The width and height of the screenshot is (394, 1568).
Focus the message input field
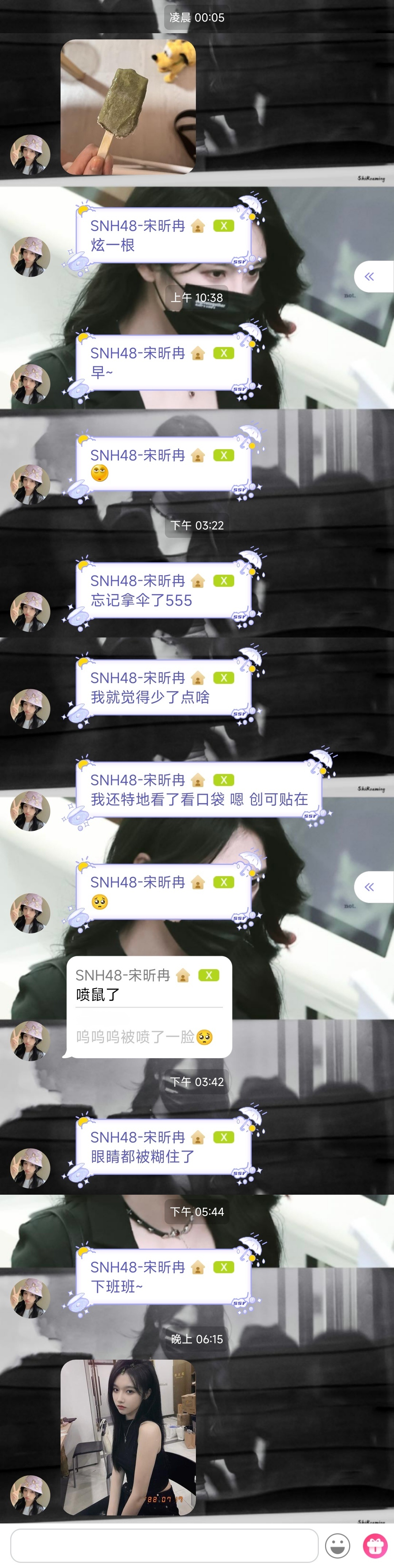click(x=165, y=1544)
